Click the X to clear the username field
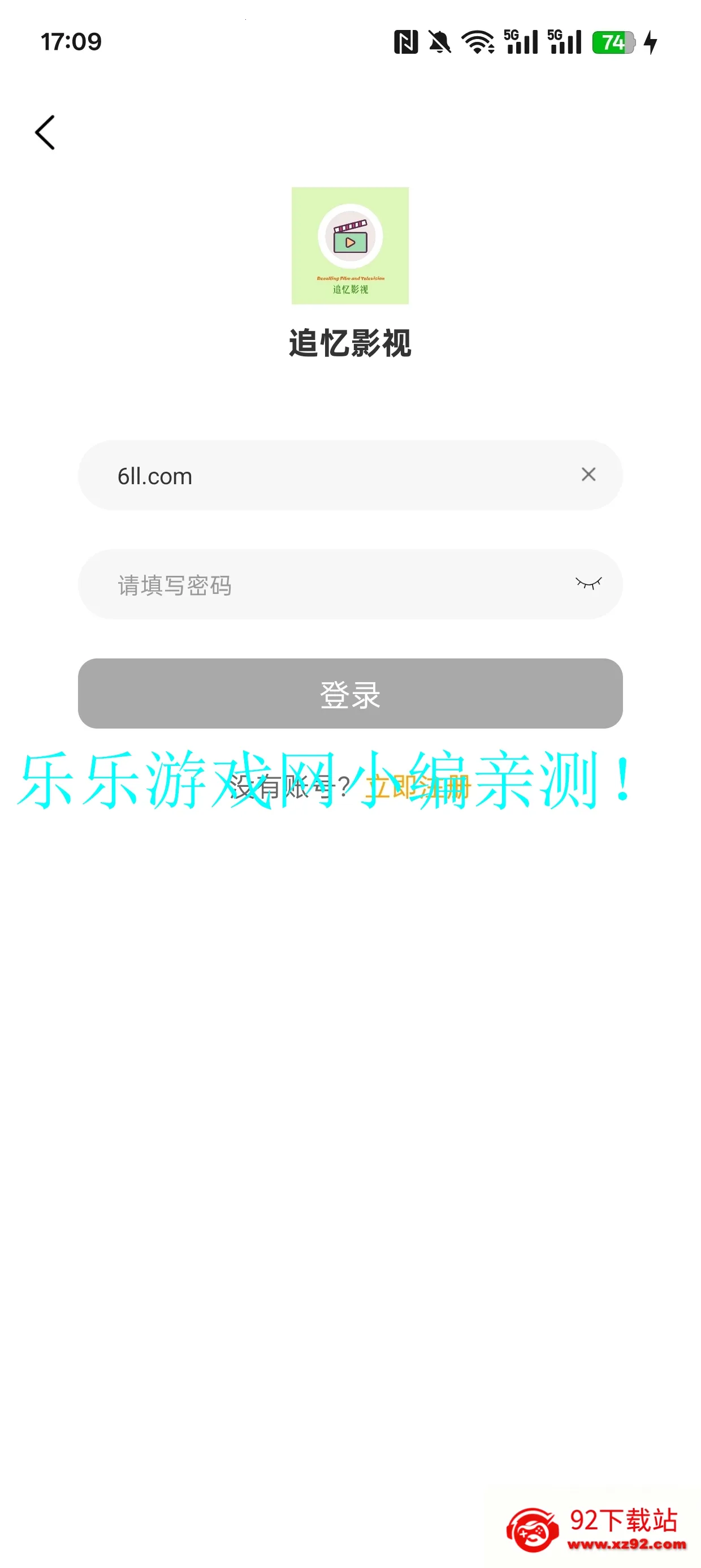This screenshot has height=1568, width=701. [x=588, y=475]
